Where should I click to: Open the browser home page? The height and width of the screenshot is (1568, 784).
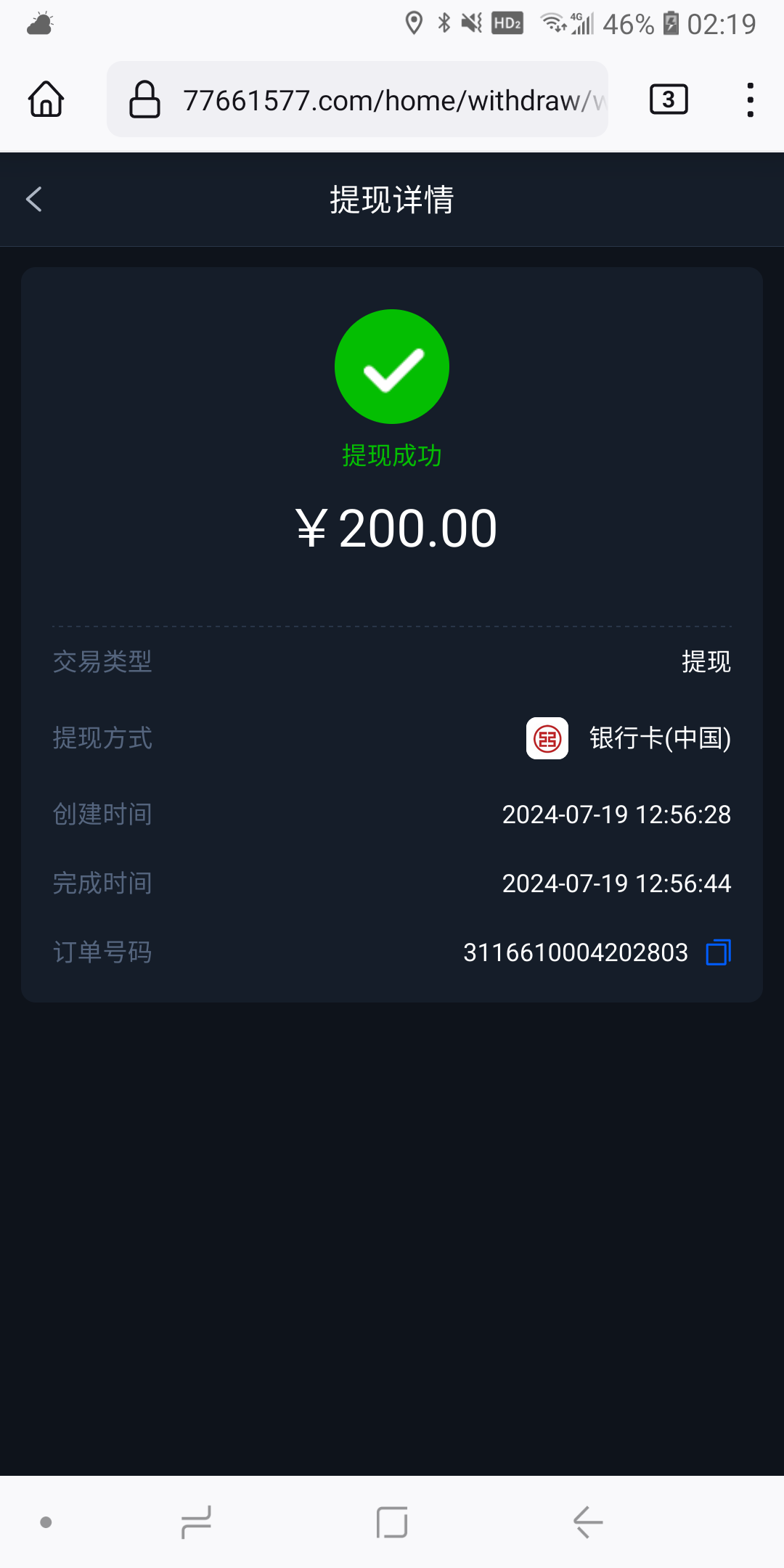pyautogui.click(x=46, y=99)
